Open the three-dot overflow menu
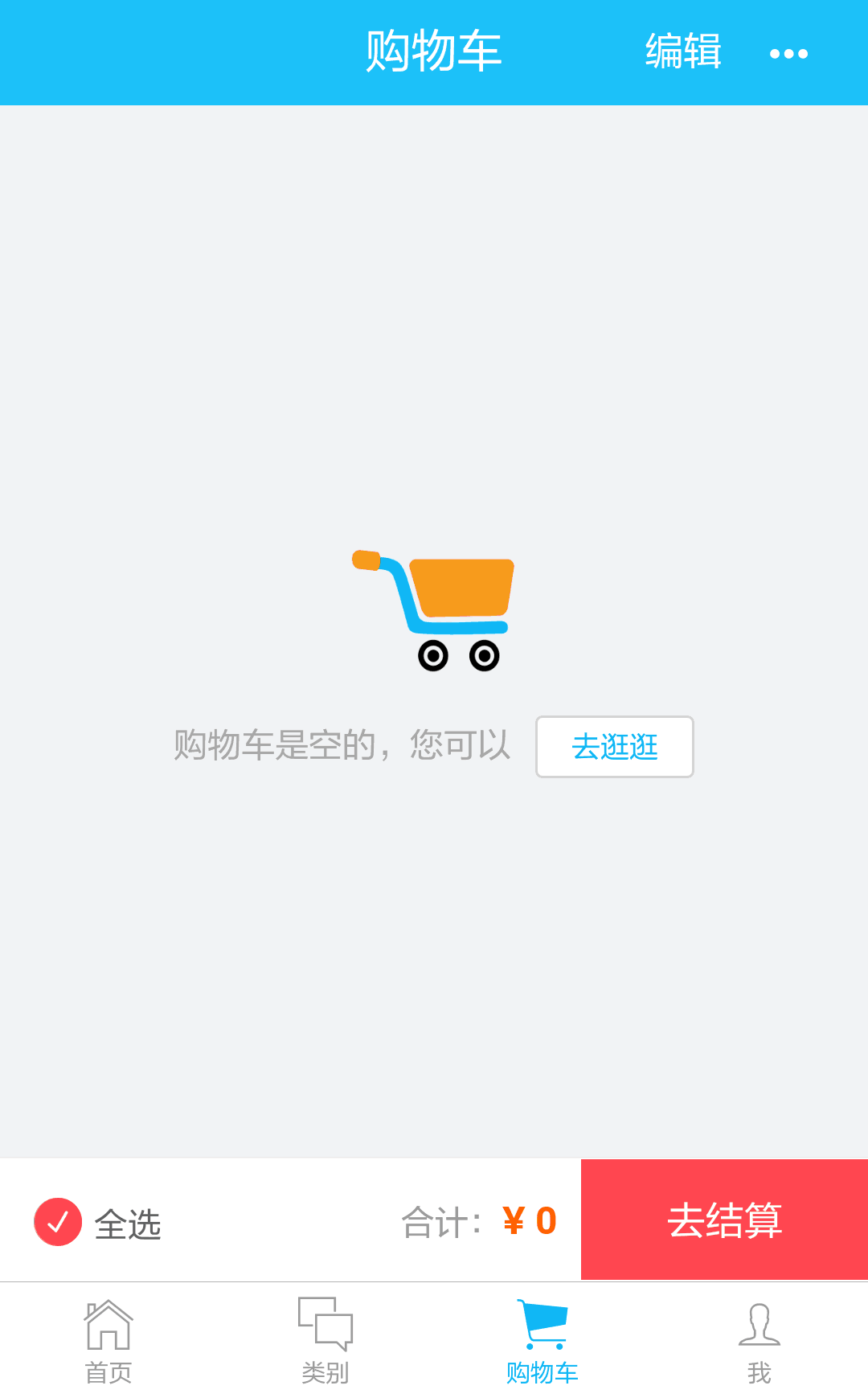 coord(788,54)
